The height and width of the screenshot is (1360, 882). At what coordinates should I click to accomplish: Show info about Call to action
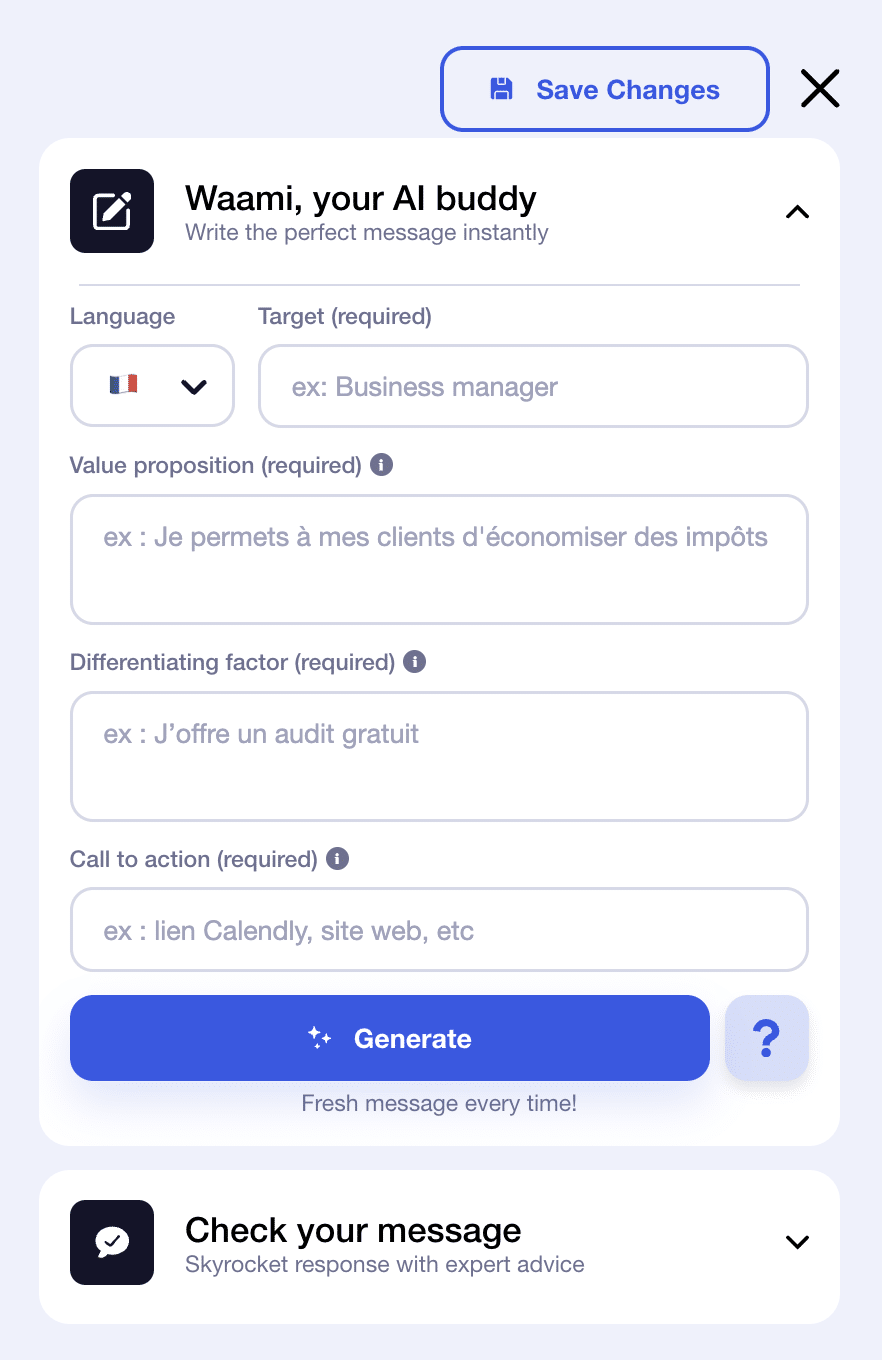338,859
